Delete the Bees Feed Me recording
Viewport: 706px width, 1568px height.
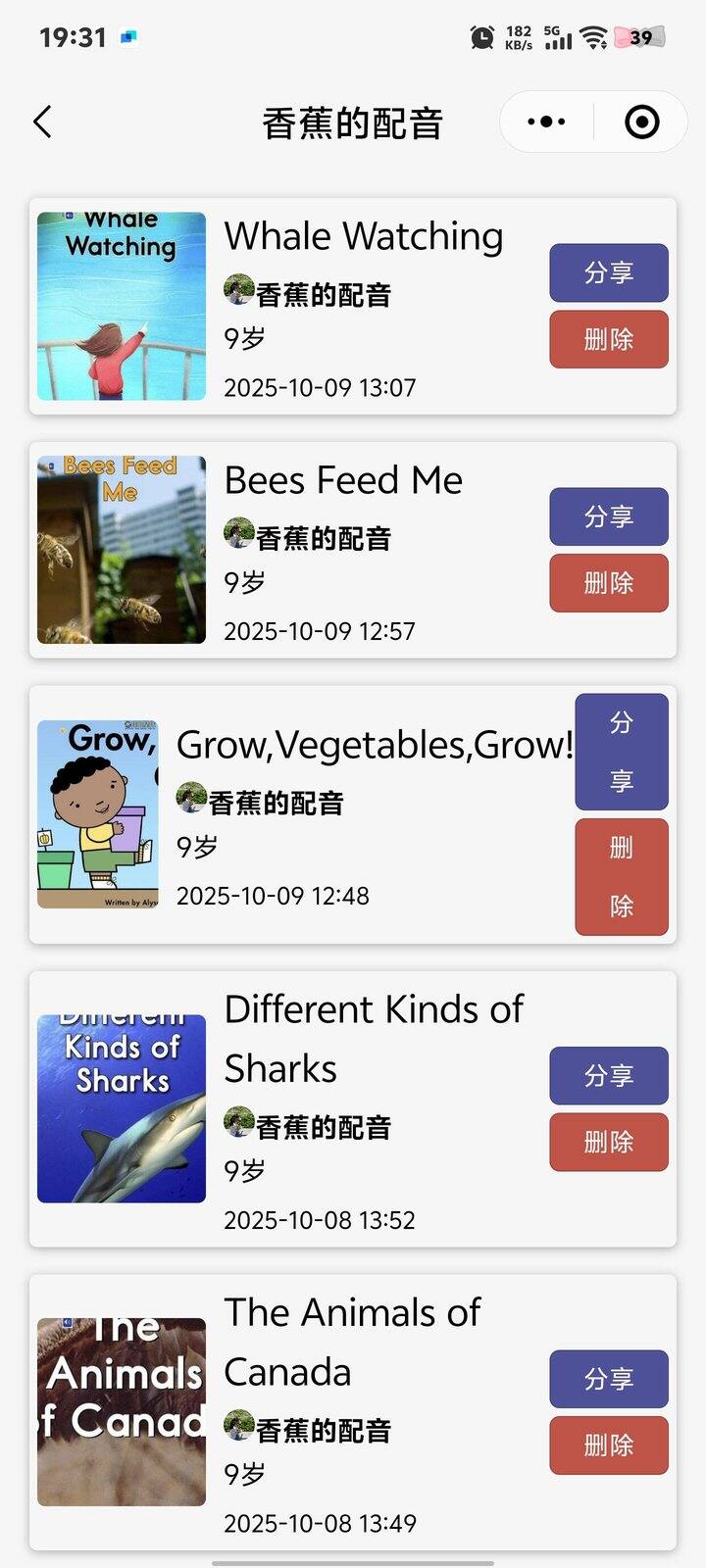[608, 583]
